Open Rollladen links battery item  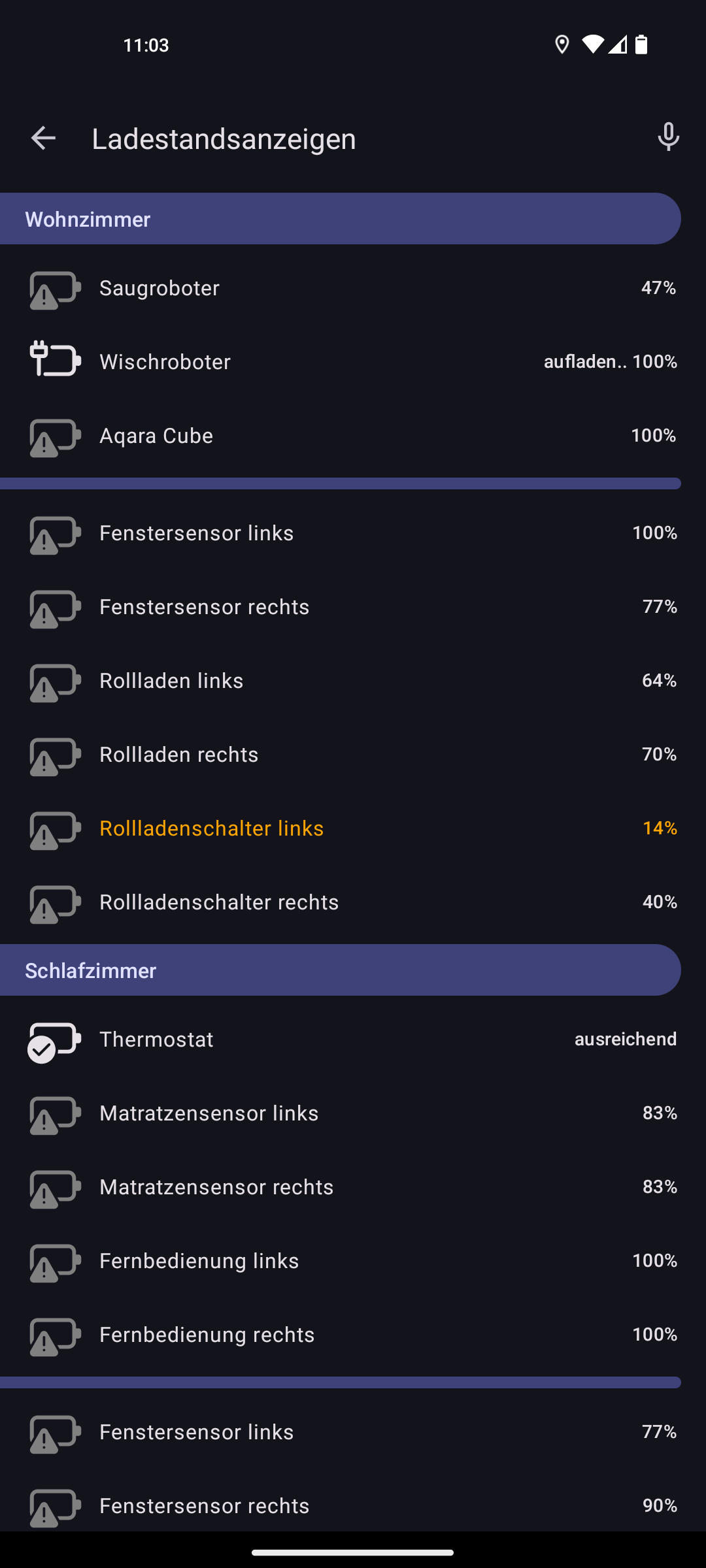[353, 681]
